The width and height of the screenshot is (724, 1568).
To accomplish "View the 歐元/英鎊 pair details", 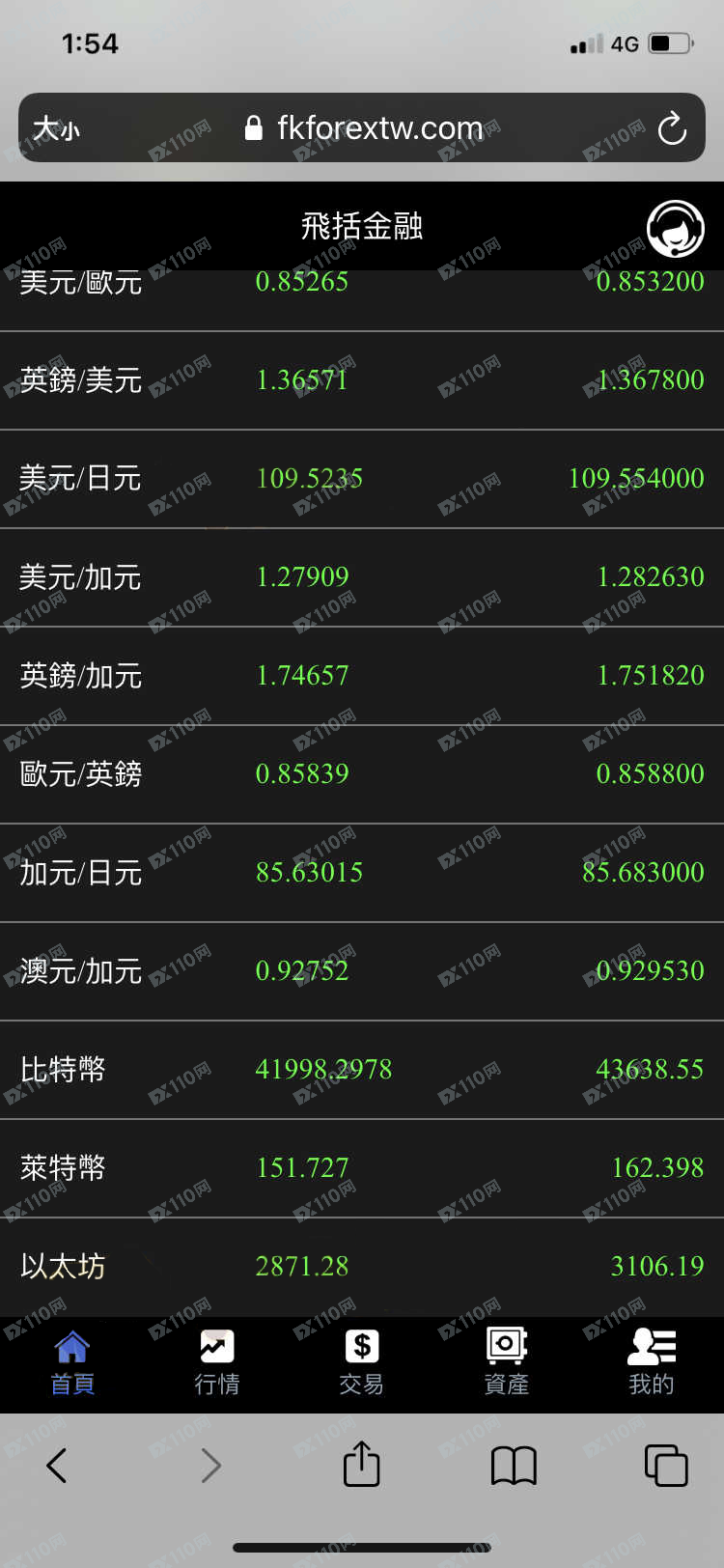I will click(362, 774).
